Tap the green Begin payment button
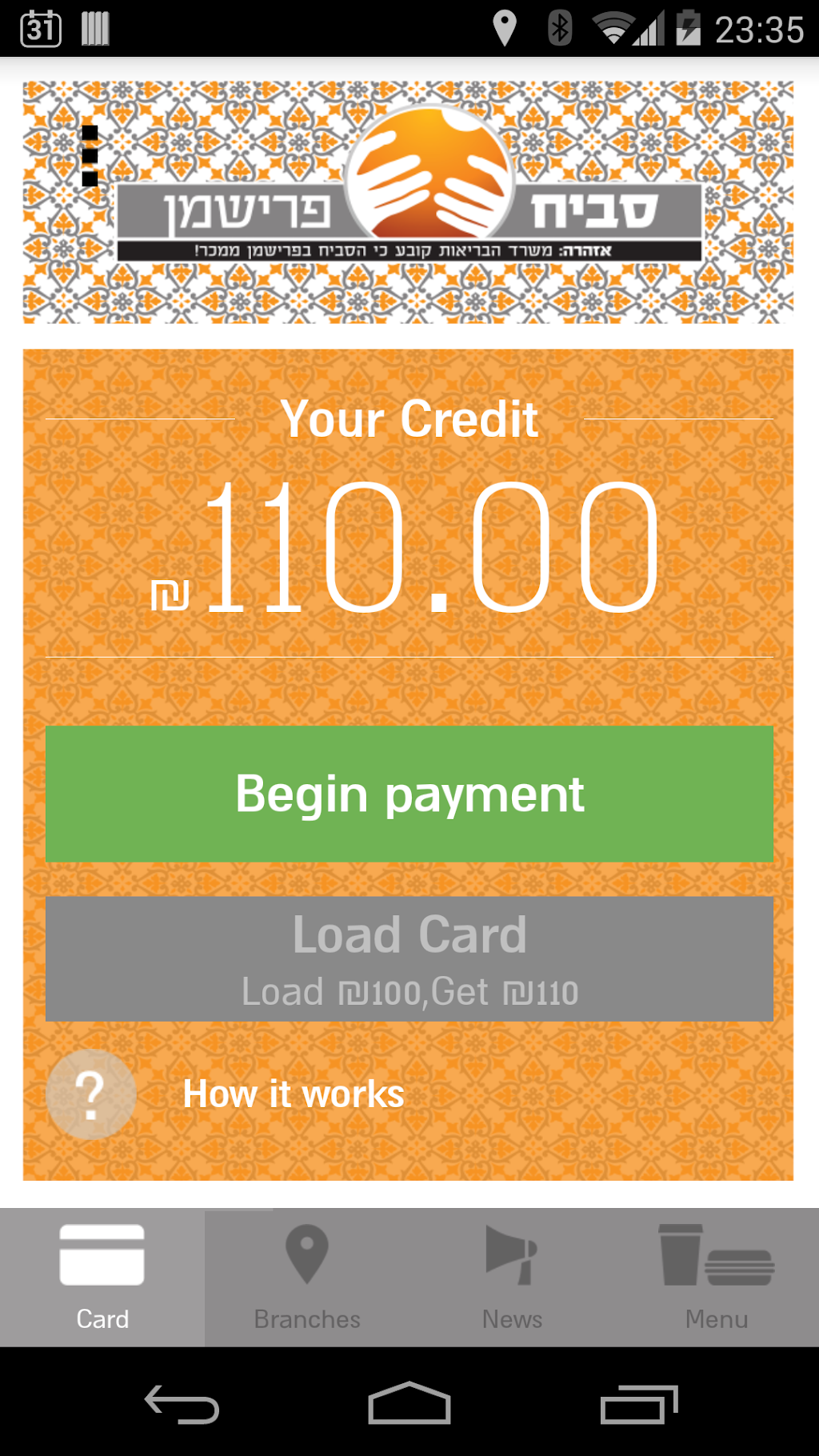The image size is (819, 1456). (x=409, y=794)
